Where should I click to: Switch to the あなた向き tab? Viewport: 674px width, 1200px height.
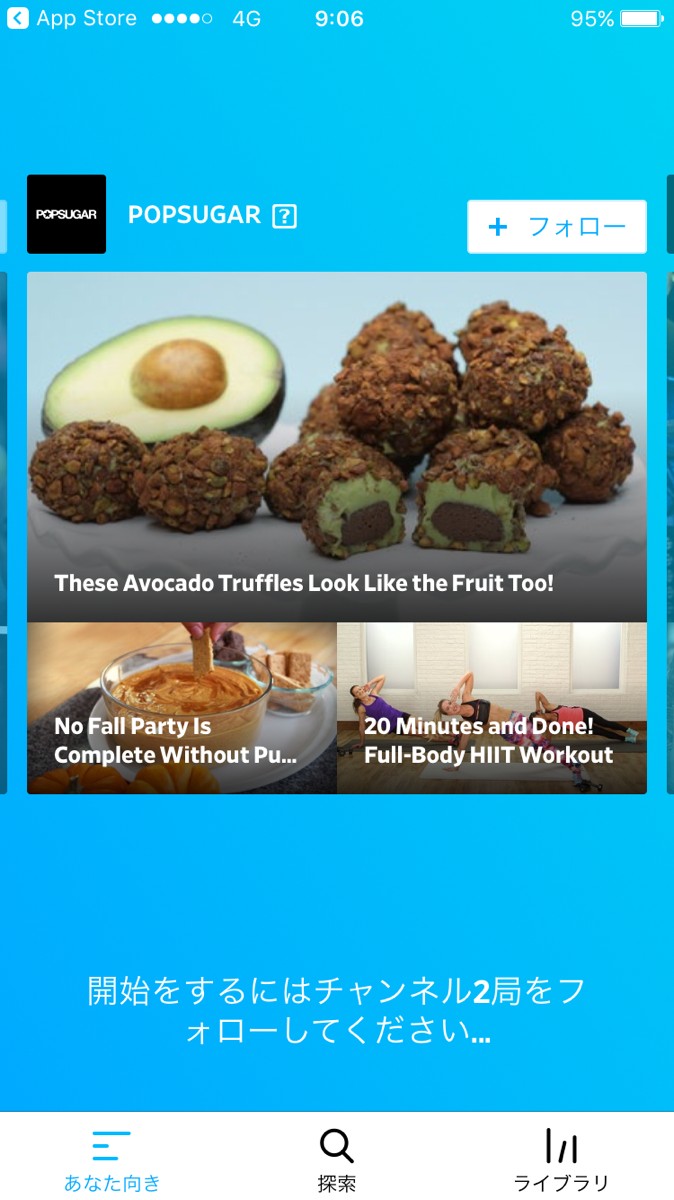pos(112,1160)
